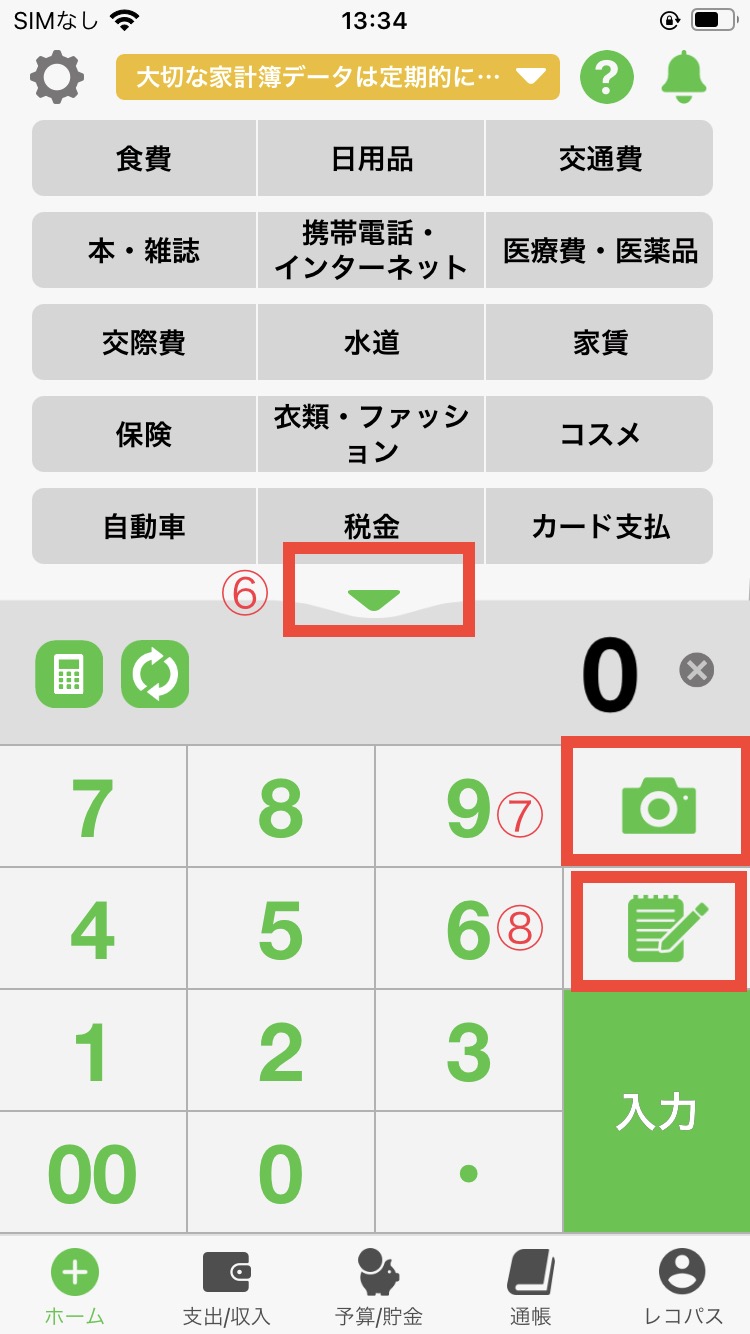Clear the entered amount
Screen dimensions: 750x1334
[x=696, y=670]
